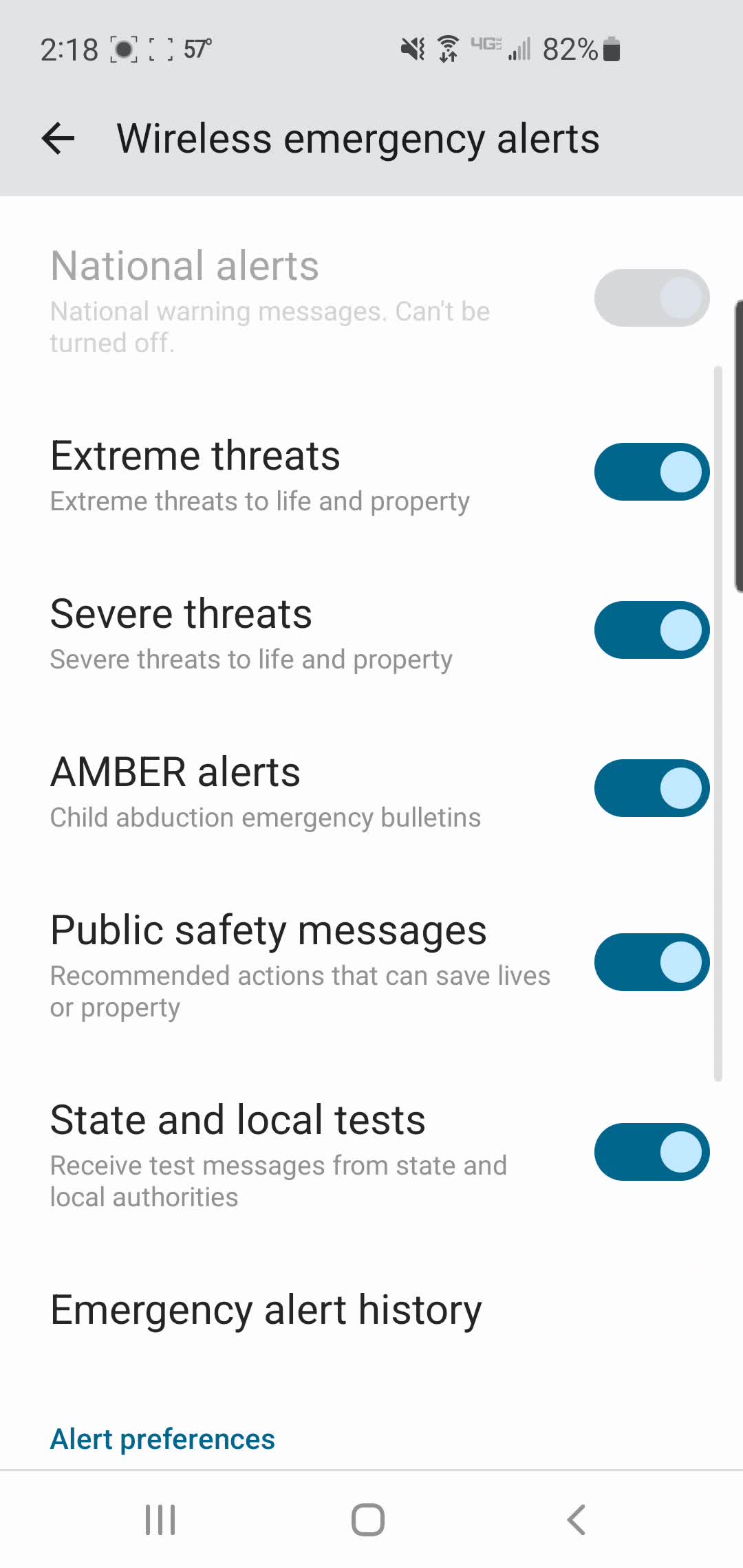Toggle Public safety messages off
Image resolution: width=743 pixels, height=1568 pixels.
[650, 963]
